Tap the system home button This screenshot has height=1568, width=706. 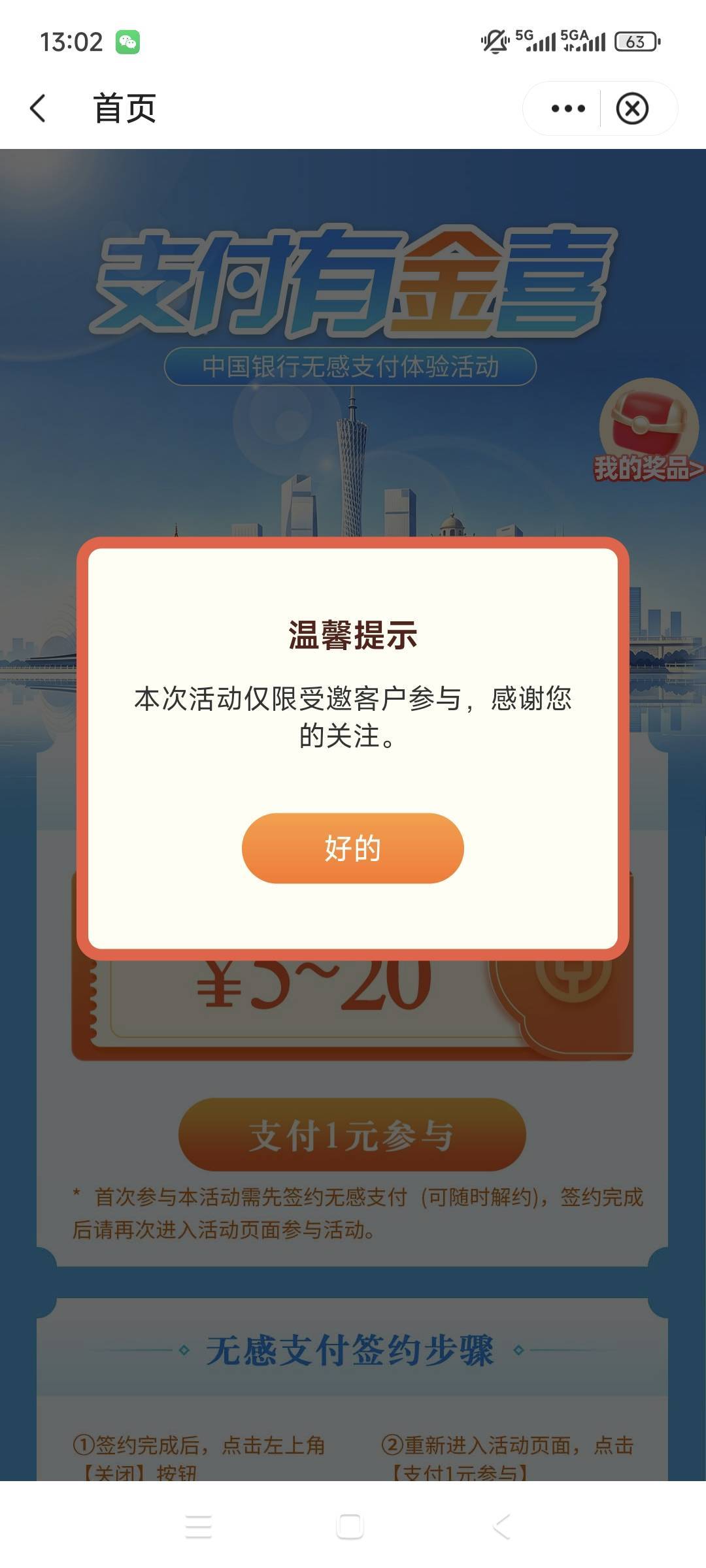[350, 1527]
